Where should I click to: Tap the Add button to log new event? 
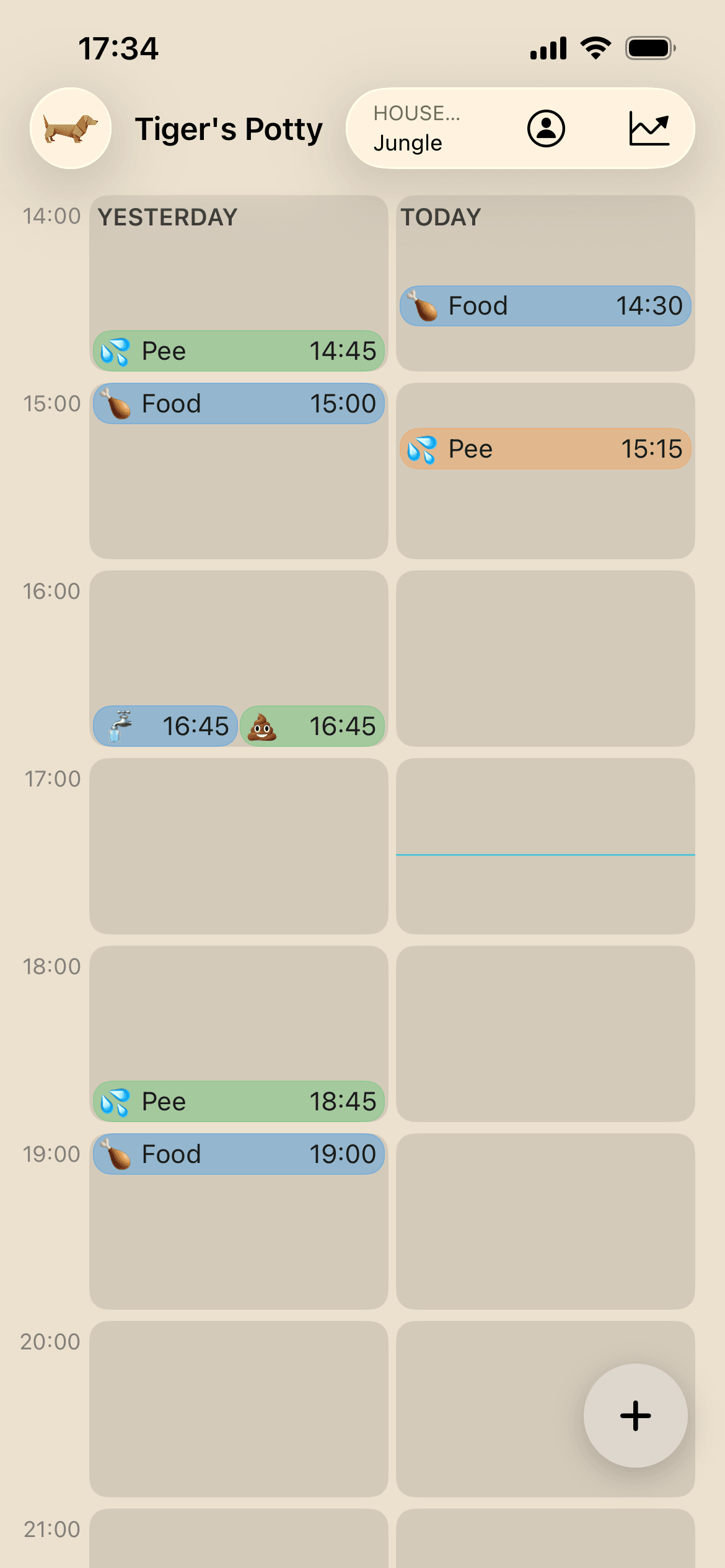point(635,1415)
